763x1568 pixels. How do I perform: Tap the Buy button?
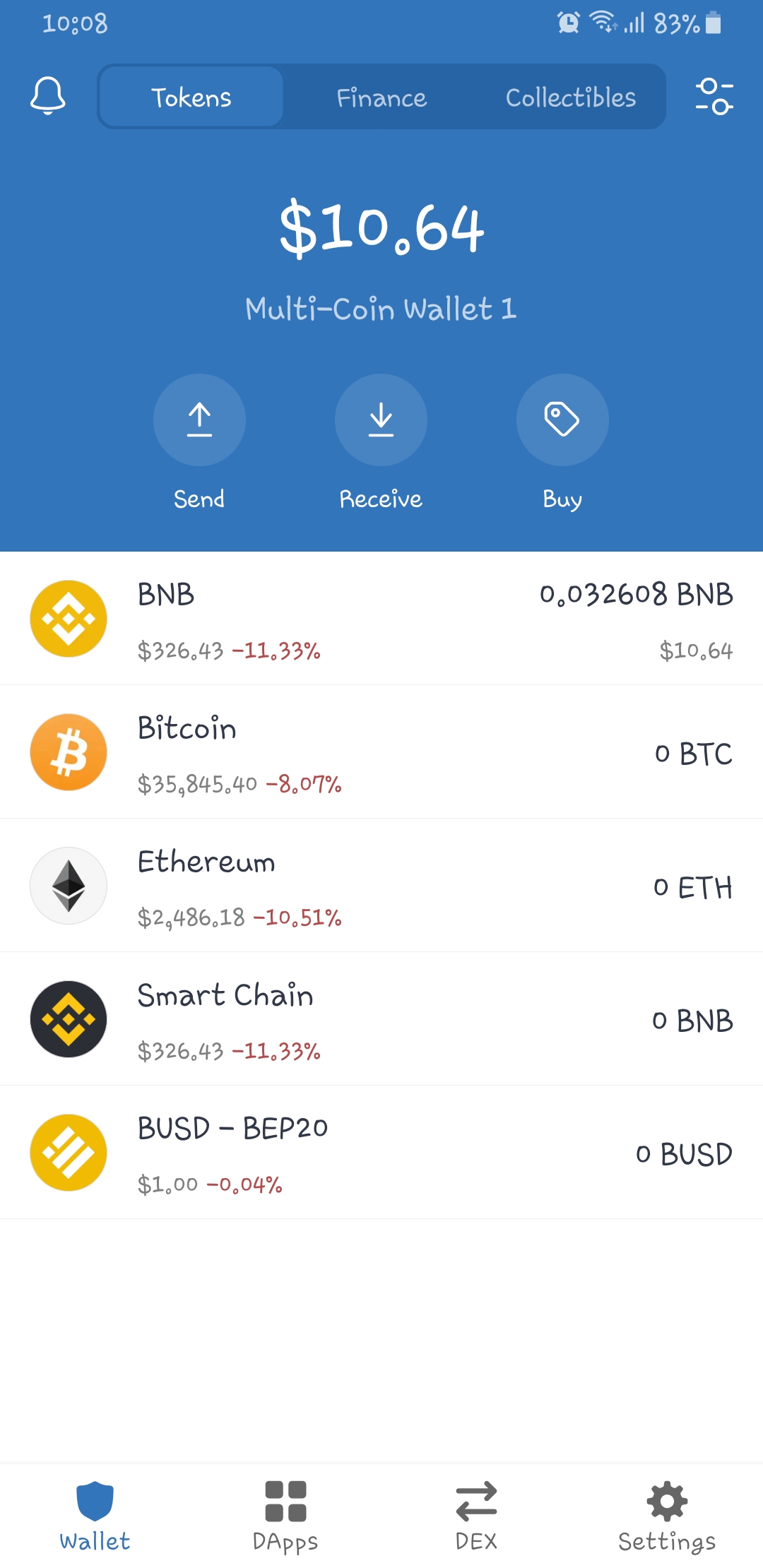tap(562, 420)
